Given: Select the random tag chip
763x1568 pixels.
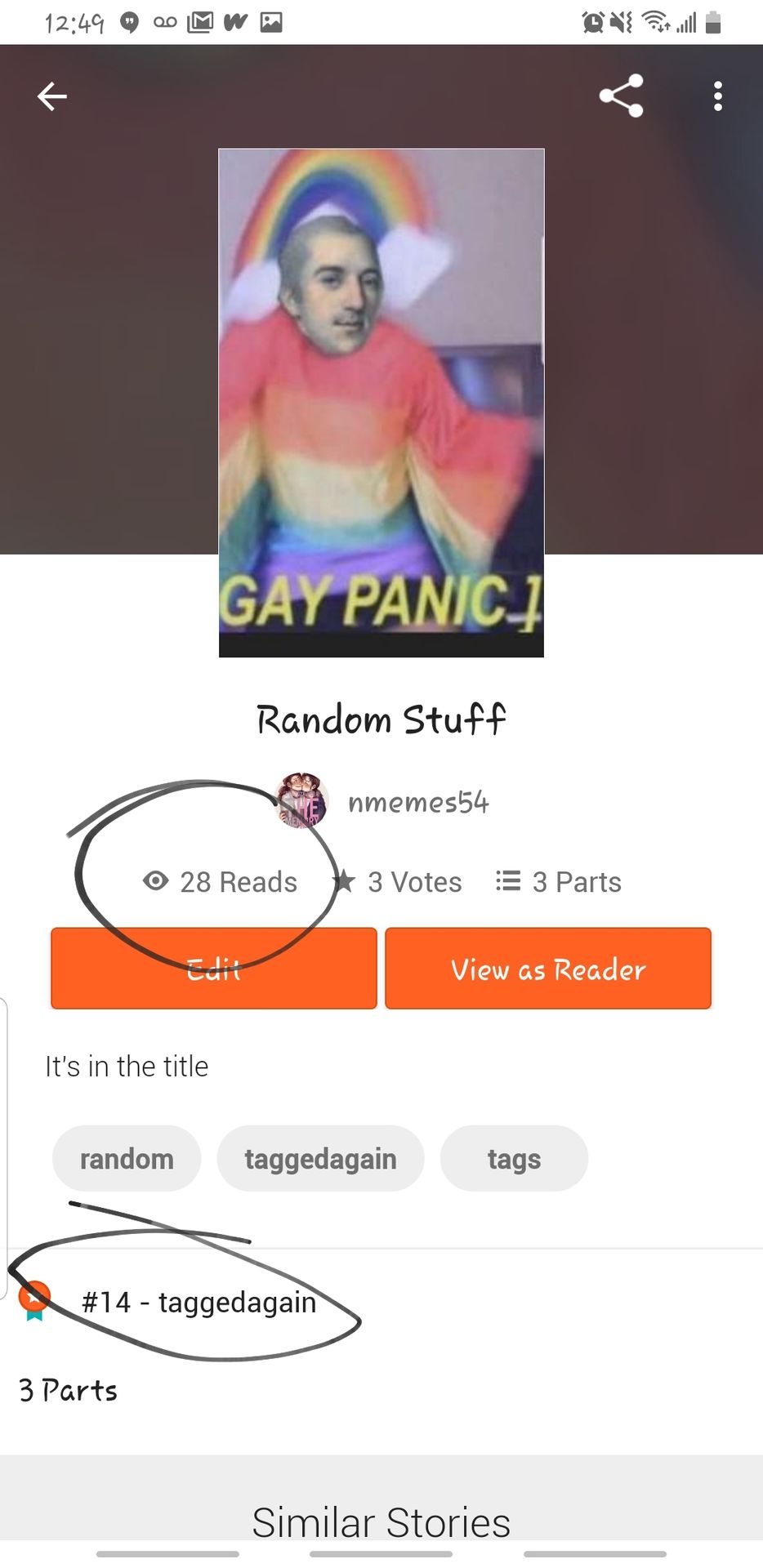Looking at the screenshot, I should click(127, 1159).
